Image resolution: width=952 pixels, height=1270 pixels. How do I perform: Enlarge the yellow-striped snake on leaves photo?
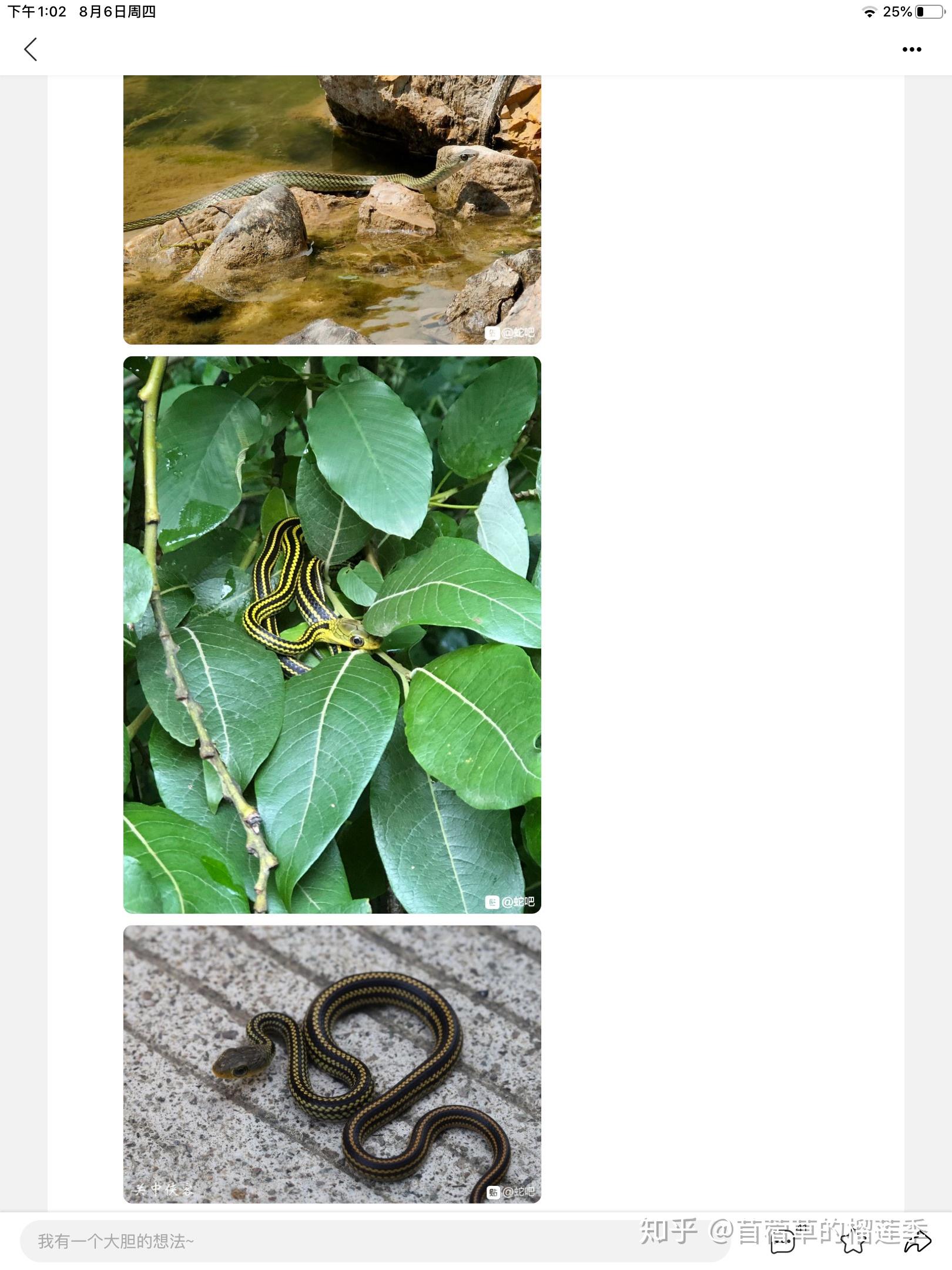point(332,634)
